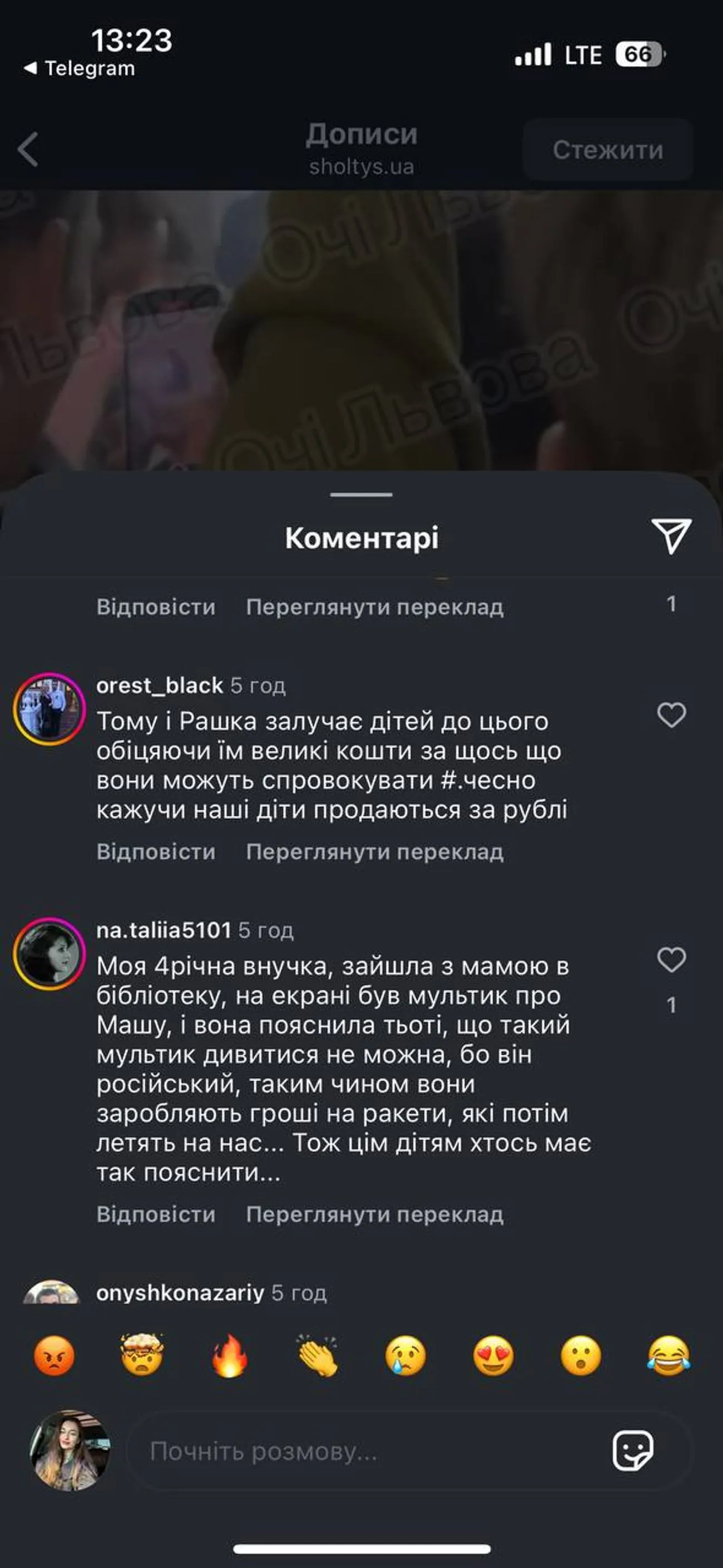Screen dimensions: 723x1568
Task: Open orest_black's profile picture
Action: coord(49,709)
